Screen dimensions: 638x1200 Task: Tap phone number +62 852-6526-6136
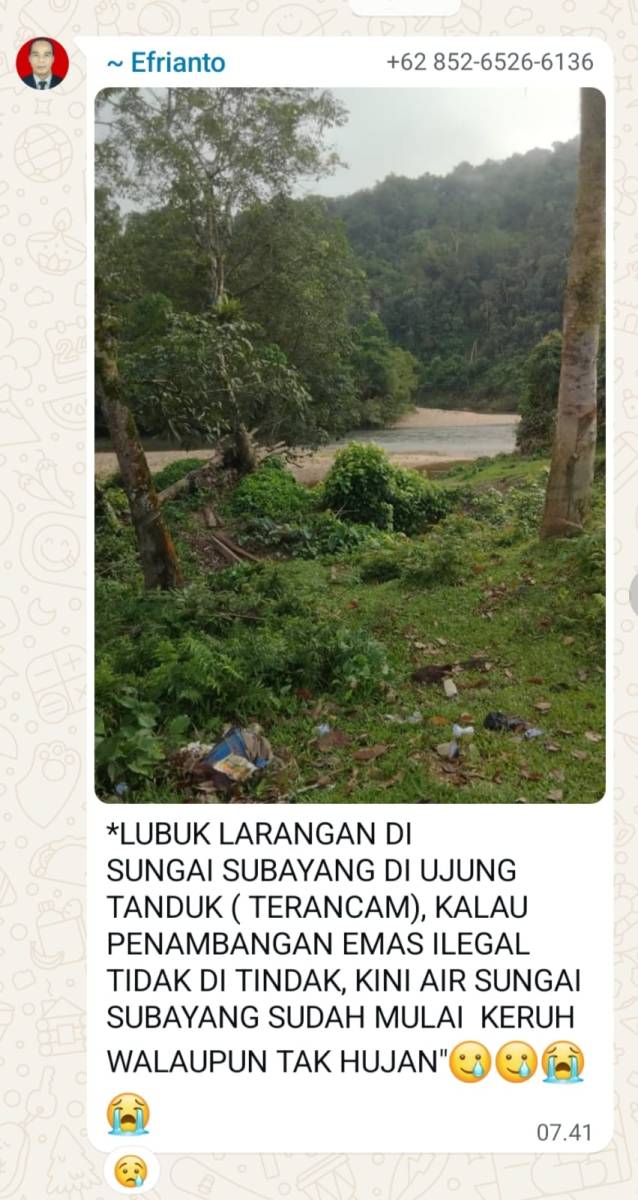[489, 62]
